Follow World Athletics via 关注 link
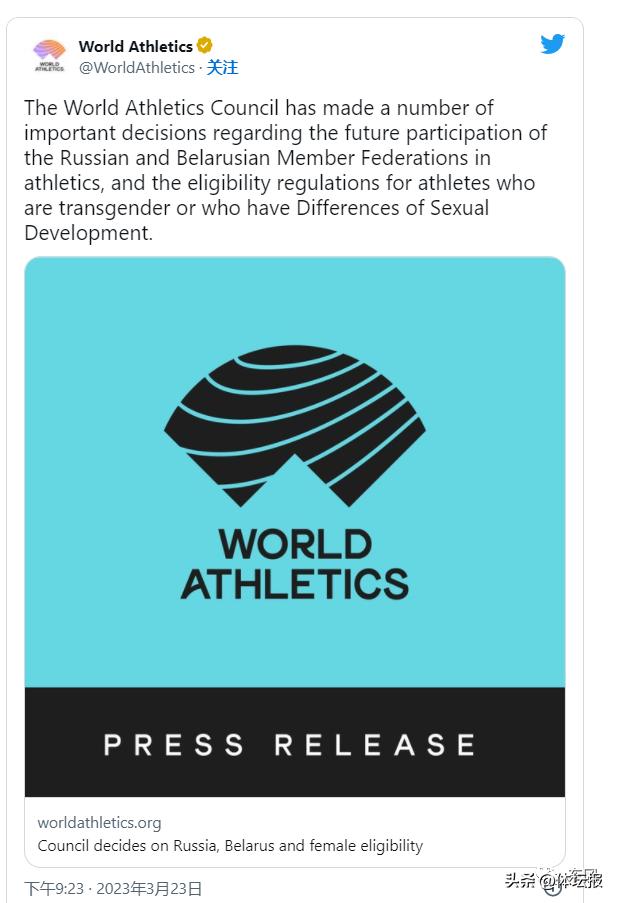The width and height of the screenshot is (617, 903). (x=223, y=68)
